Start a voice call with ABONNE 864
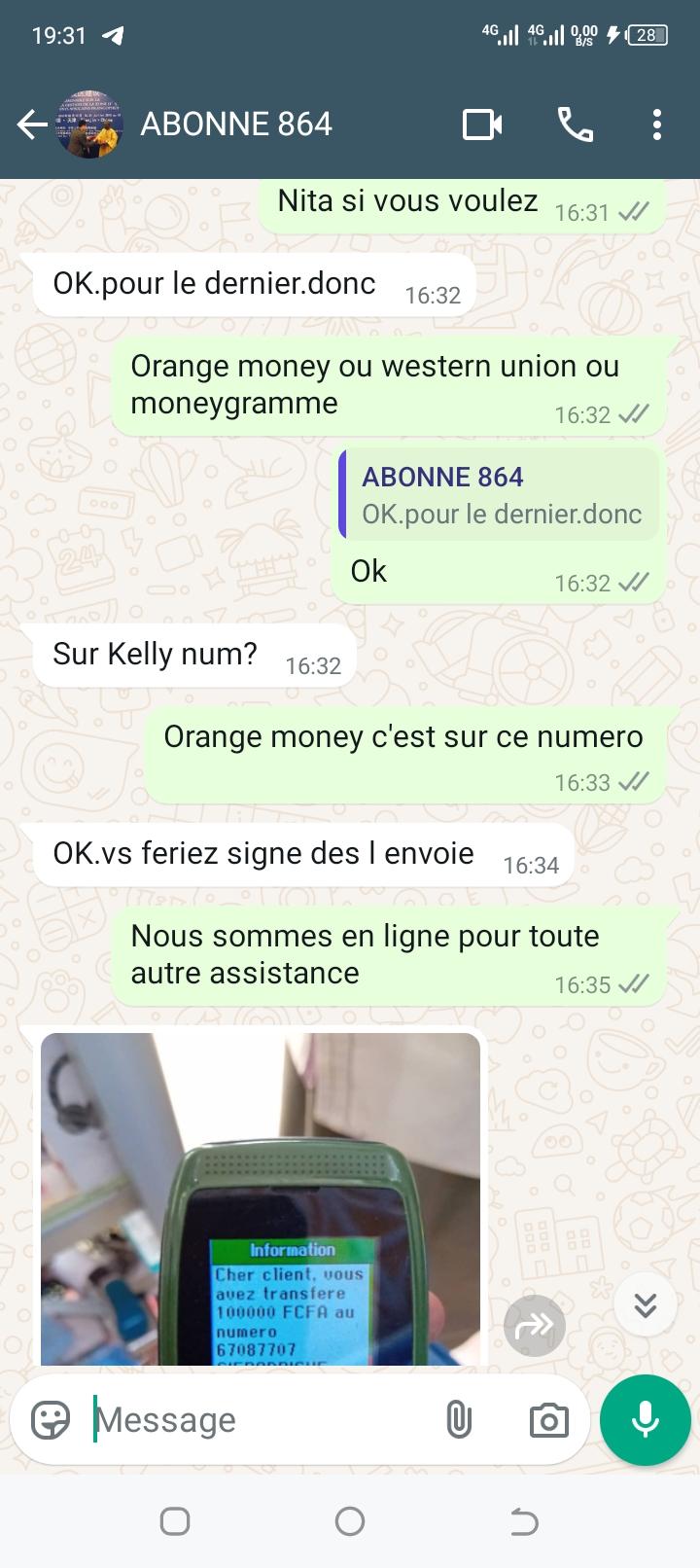Screen dimensions: 700x1568 (x=575, y=125)
